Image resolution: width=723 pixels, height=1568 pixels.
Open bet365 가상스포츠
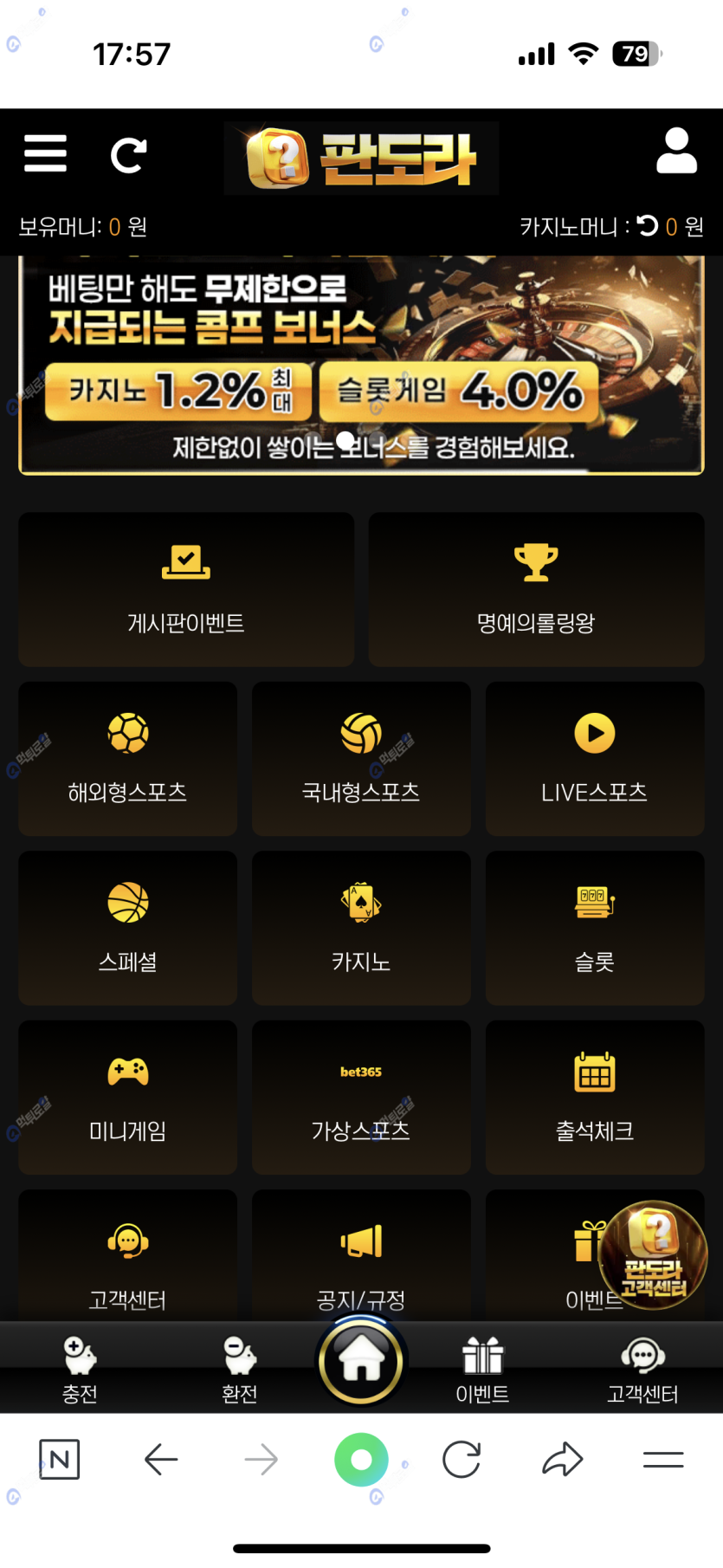tap(361, 1097)
